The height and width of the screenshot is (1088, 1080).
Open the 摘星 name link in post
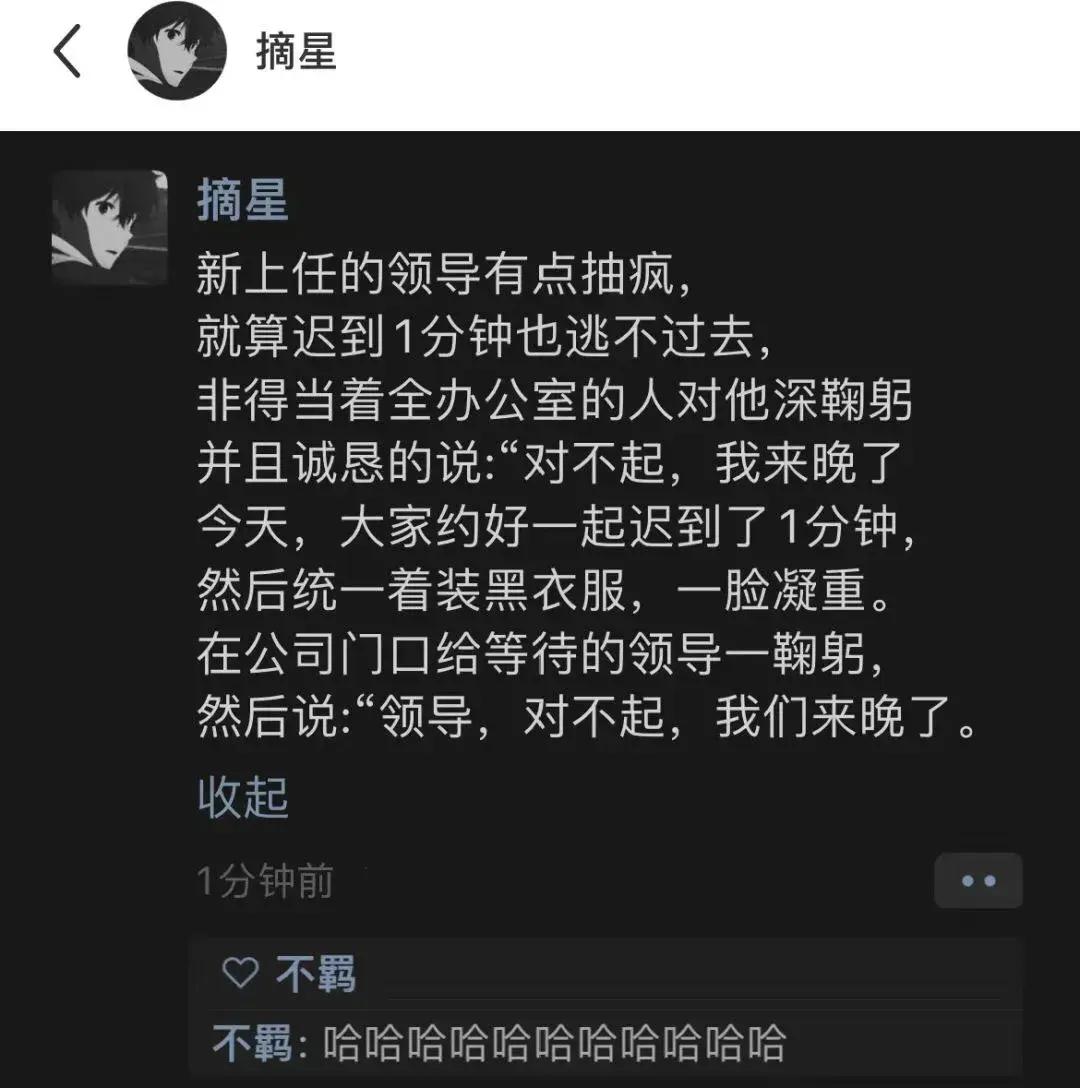point(242,201)
